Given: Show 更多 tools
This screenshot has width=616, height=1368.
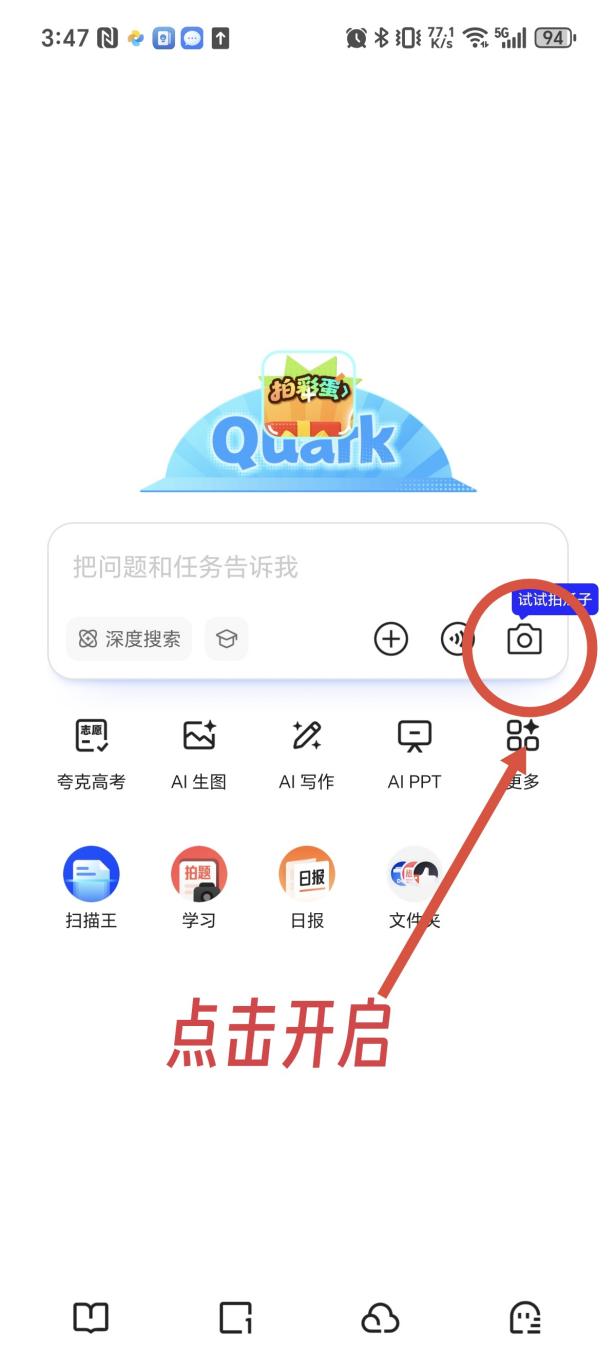Looking at the screenshot, I should [522, 754].
